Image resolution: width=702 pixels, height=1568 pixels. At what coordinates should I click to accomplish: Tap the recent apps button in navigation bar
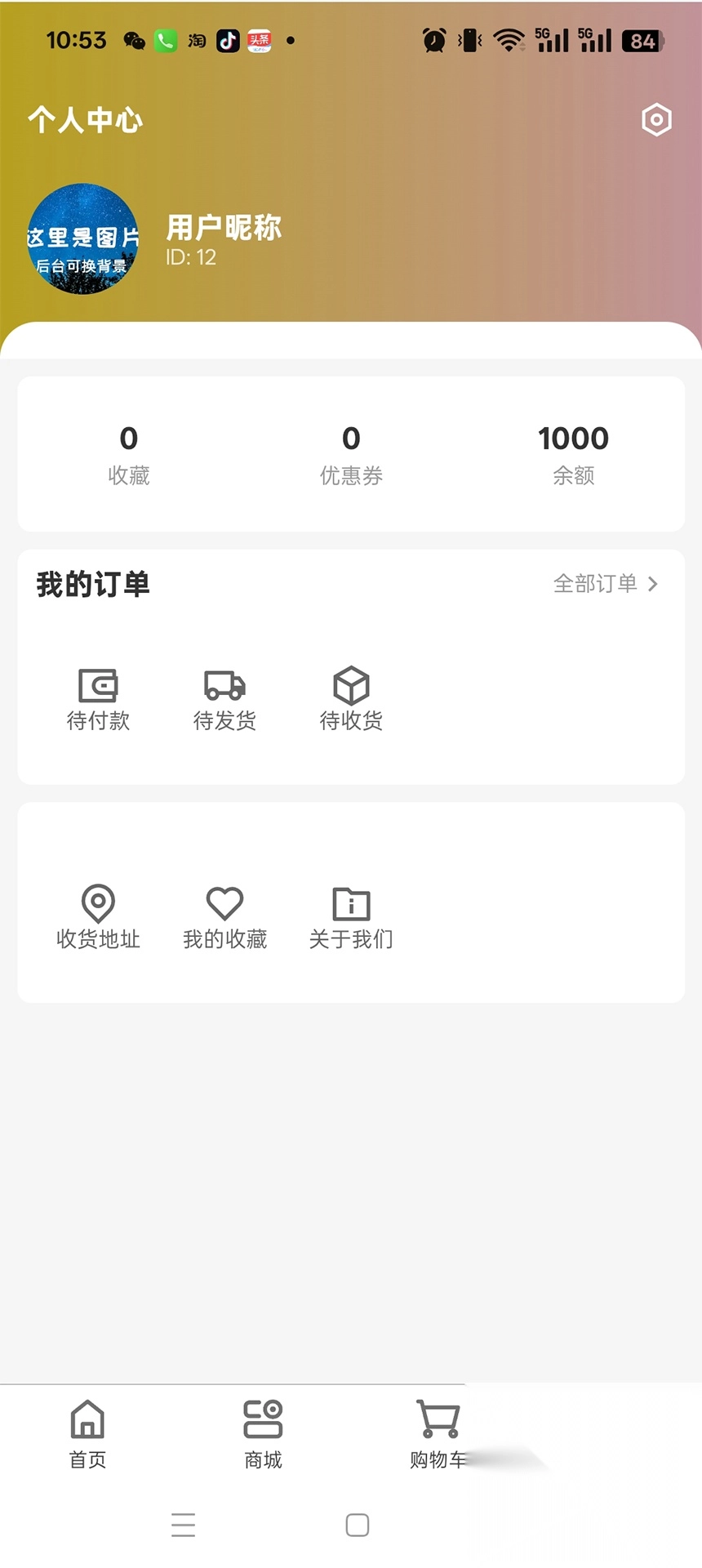183,1526
